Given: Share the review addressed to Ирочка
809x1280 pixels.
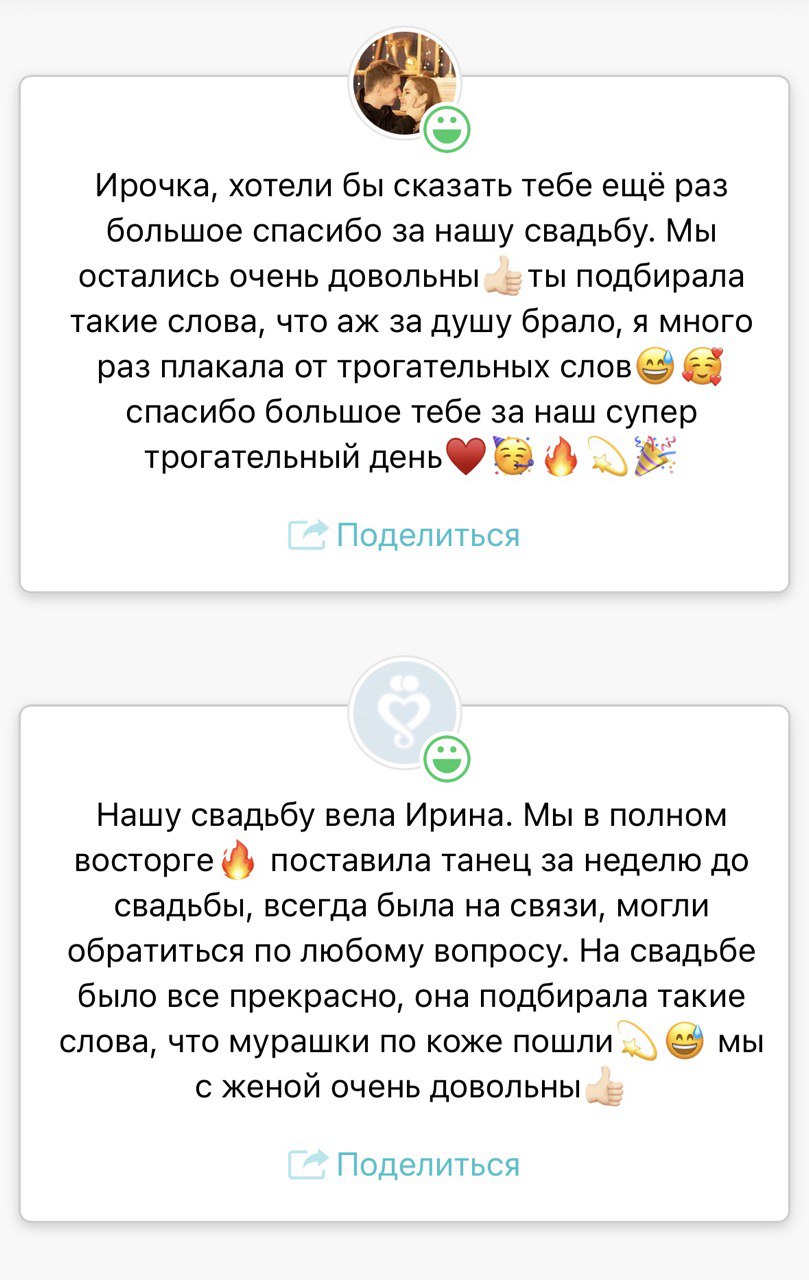Looking at the screenshot, I should pos(404,535).
